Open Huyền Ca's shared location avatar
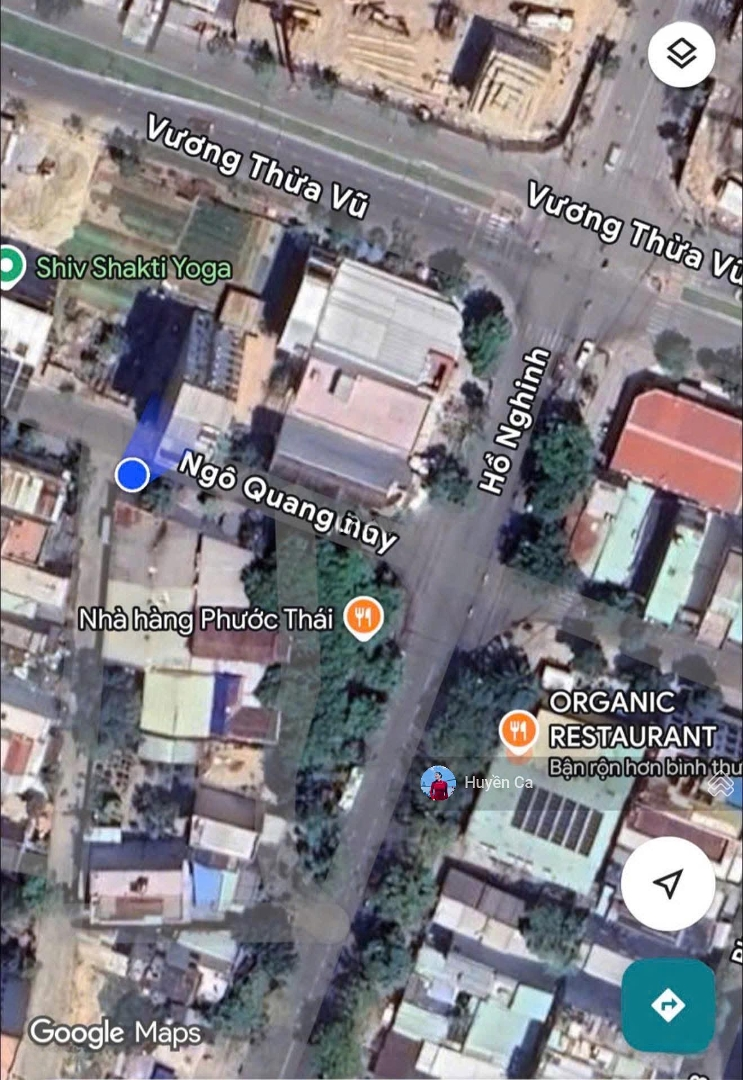743x1080 pixels. (x=438, y=783)
